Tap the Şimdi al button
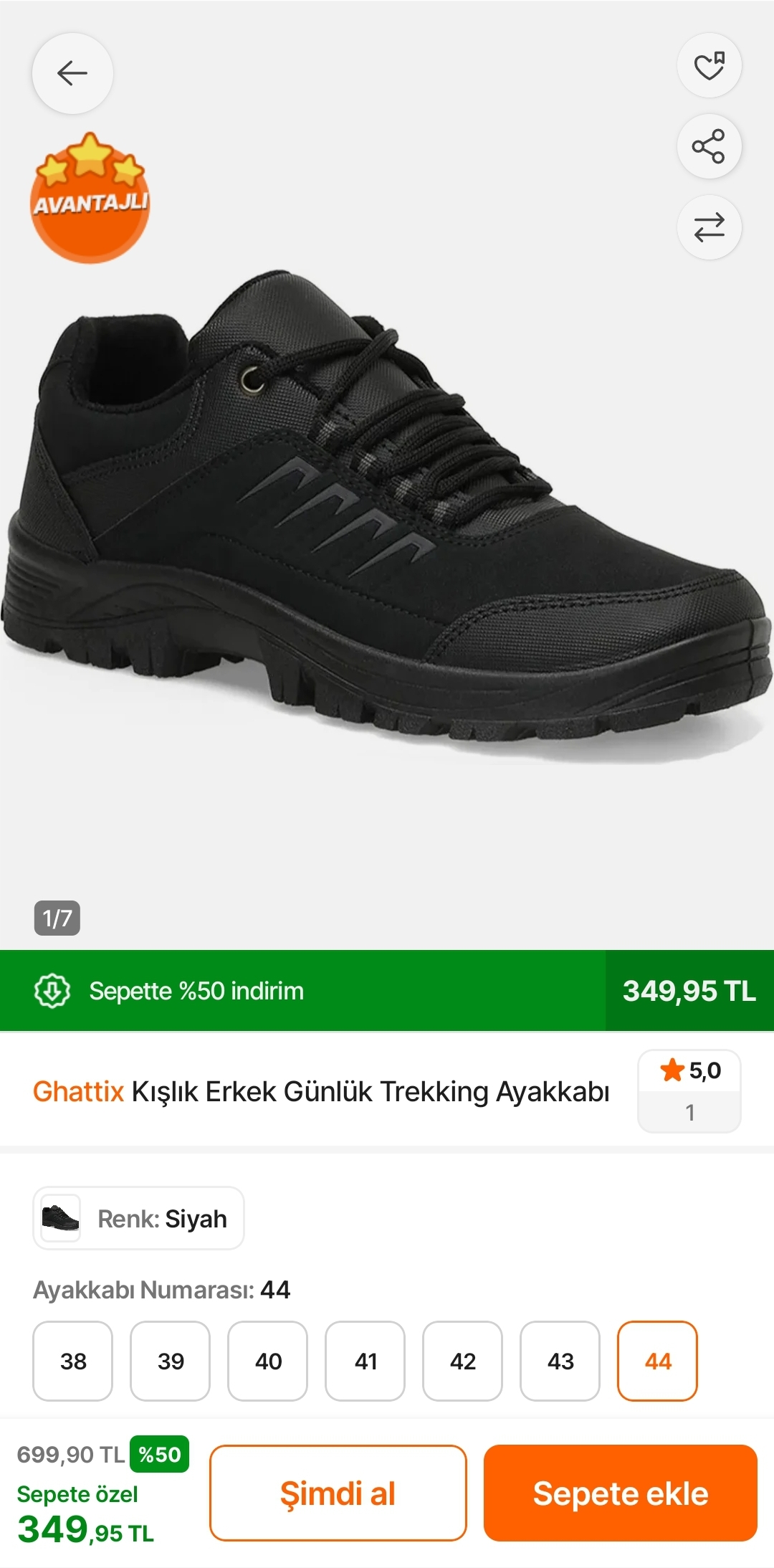 pyautogui.click(x=338, y=1493)
